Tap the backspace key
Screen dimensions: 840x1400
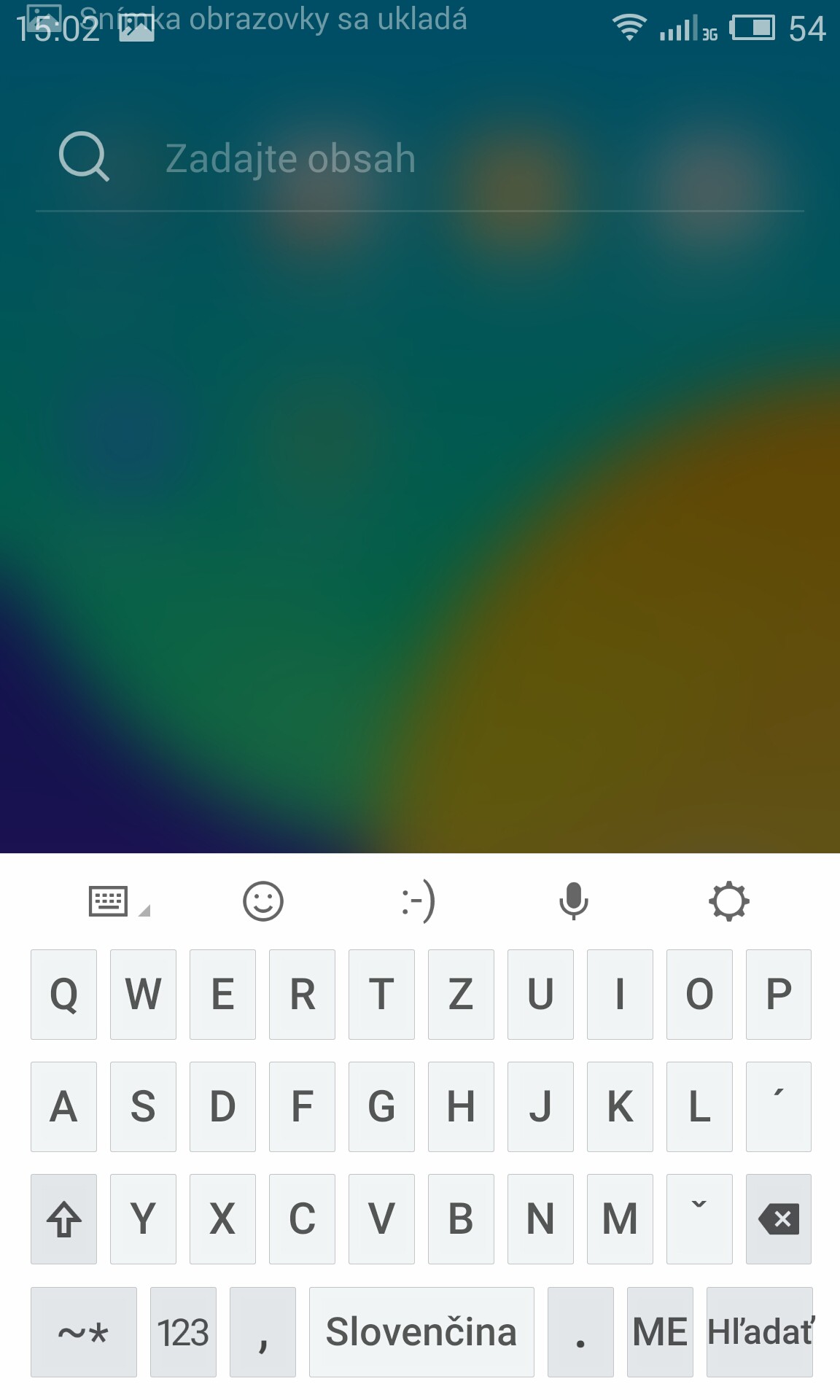778,1218
